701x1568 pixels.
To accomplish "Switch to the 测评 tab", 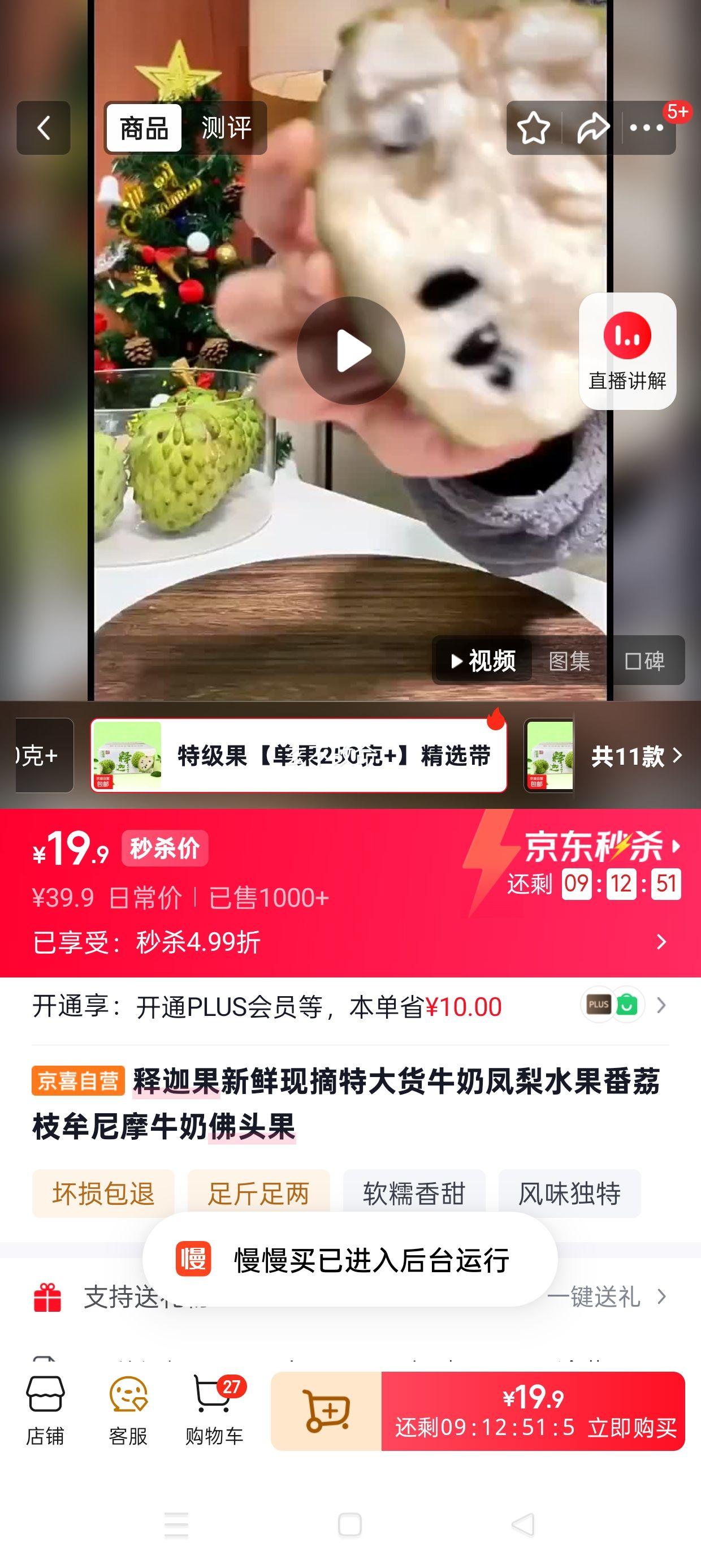I will click(x=224, y=128).
